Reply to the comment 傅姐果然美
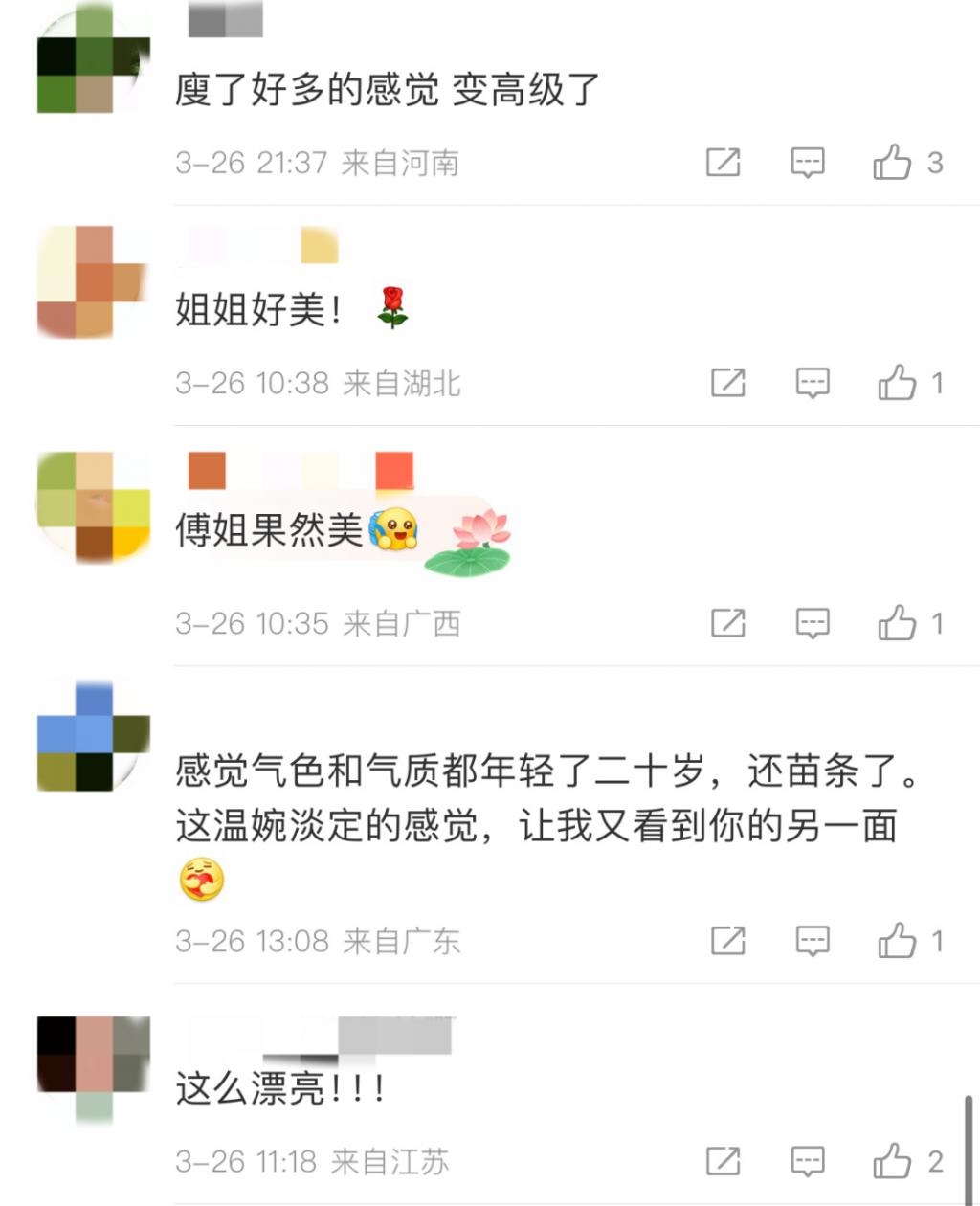The width and height of the screenshot is (980, 1206). [x=813, y=623]
